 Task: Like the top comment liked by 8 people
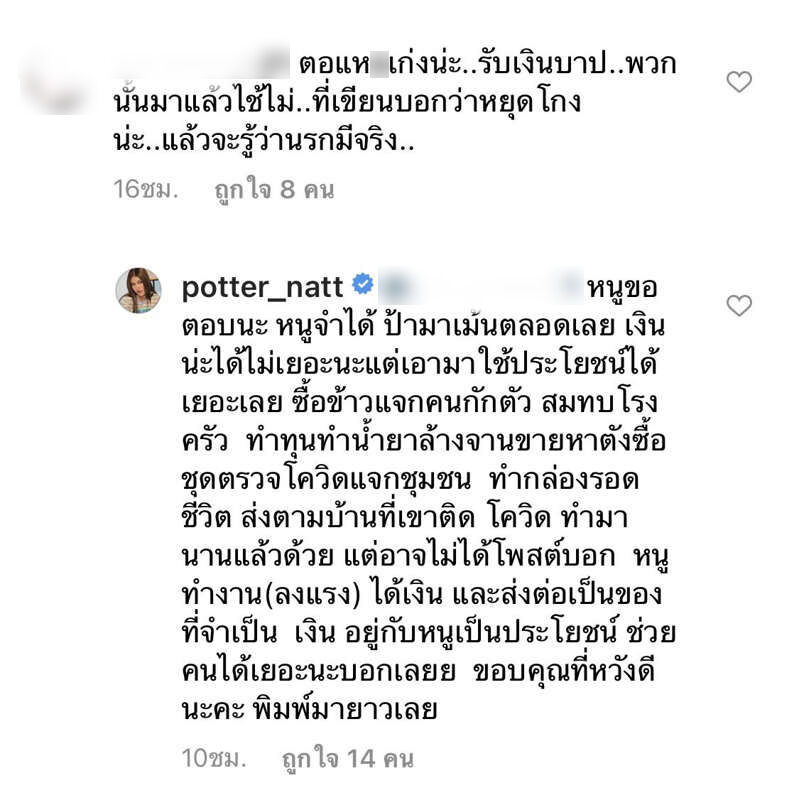point(738,82)
